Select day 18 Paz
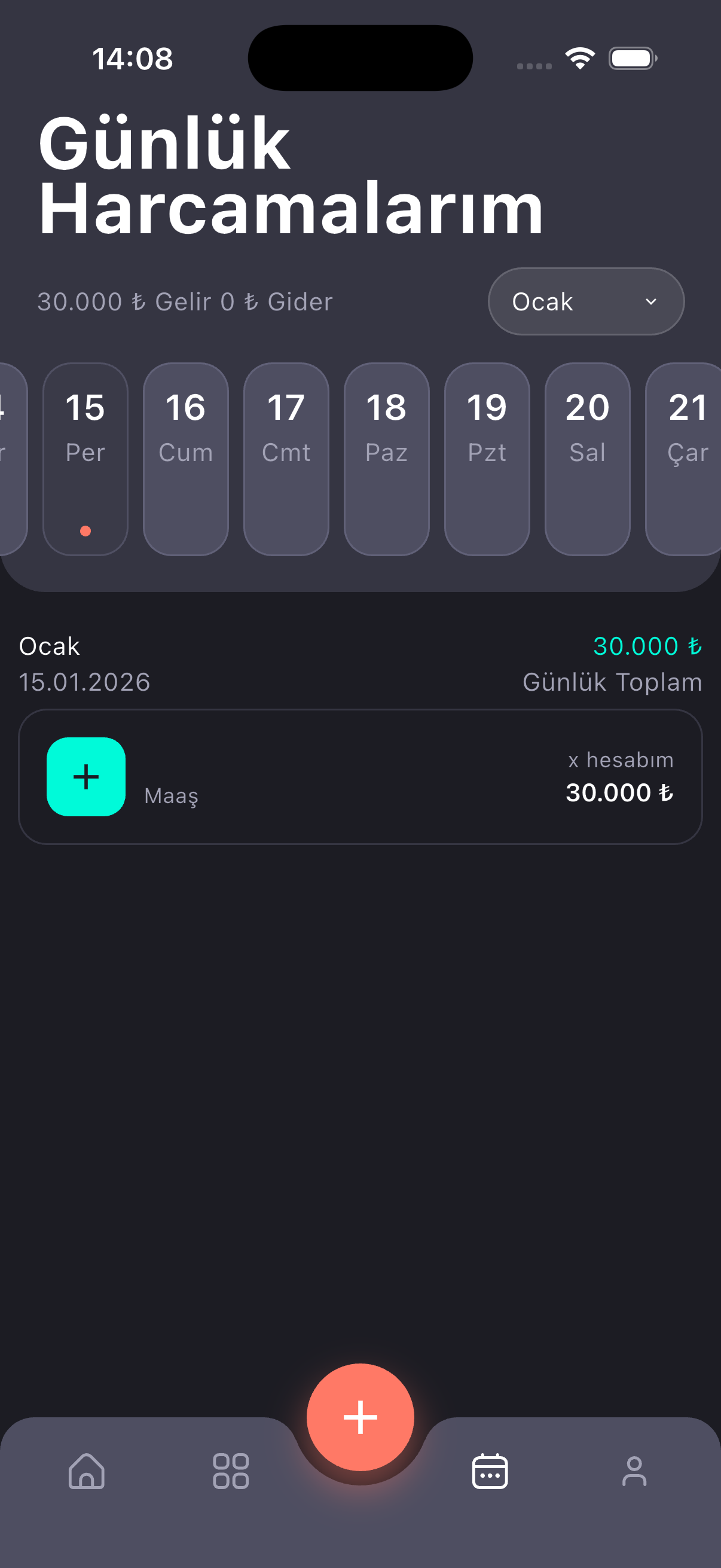721x1568 pixels. pyautogui.click(x=386, y=459)
